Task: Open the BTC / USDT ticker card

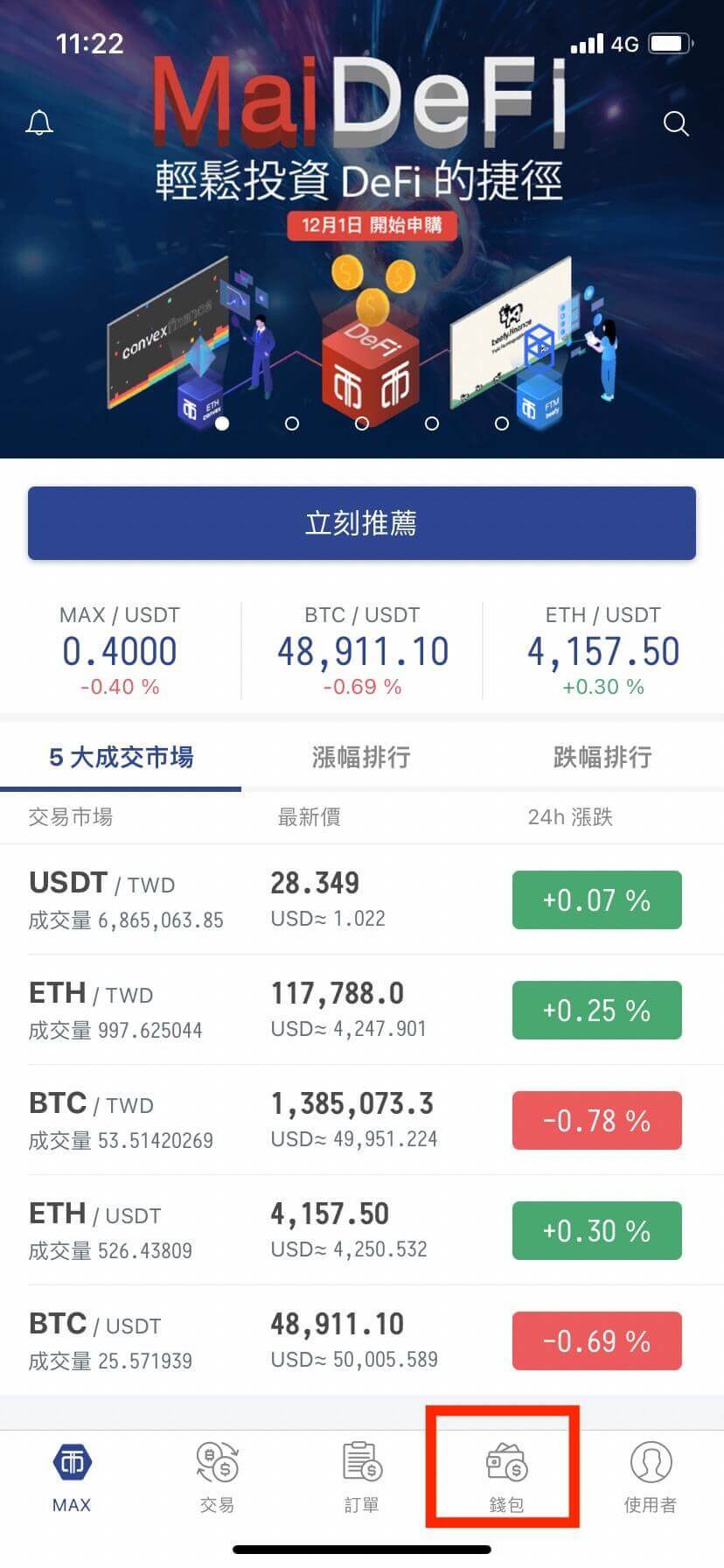Action: (x=362, y=650)
